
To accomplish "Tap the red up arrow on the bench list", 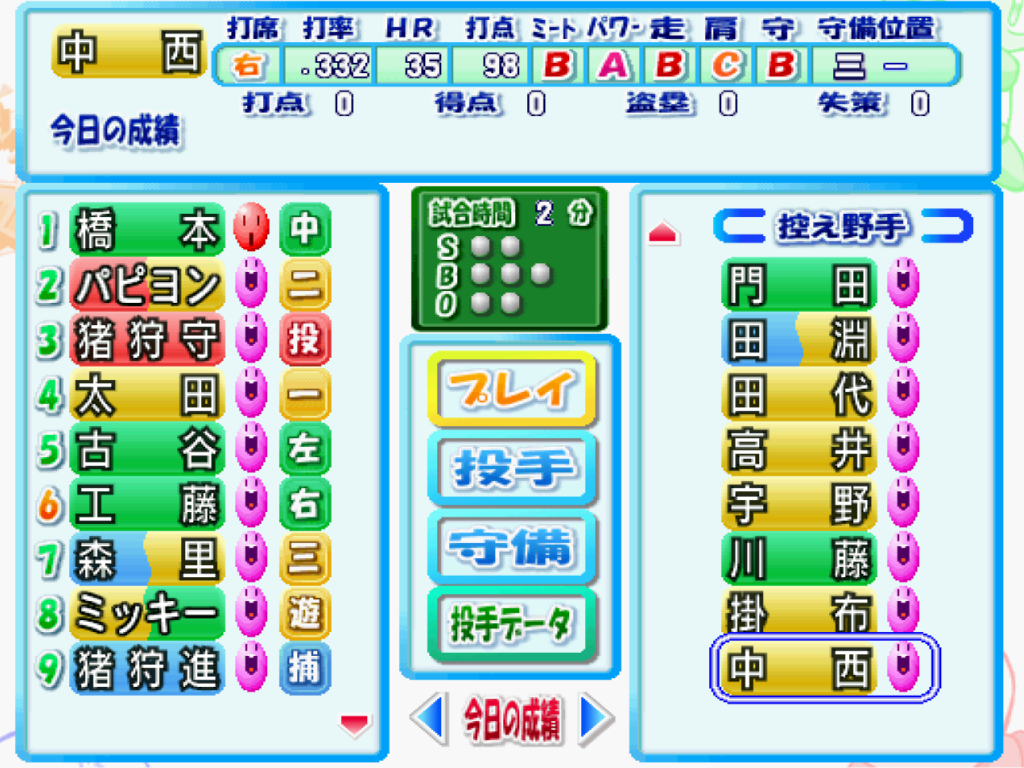I will pos(664,235).
